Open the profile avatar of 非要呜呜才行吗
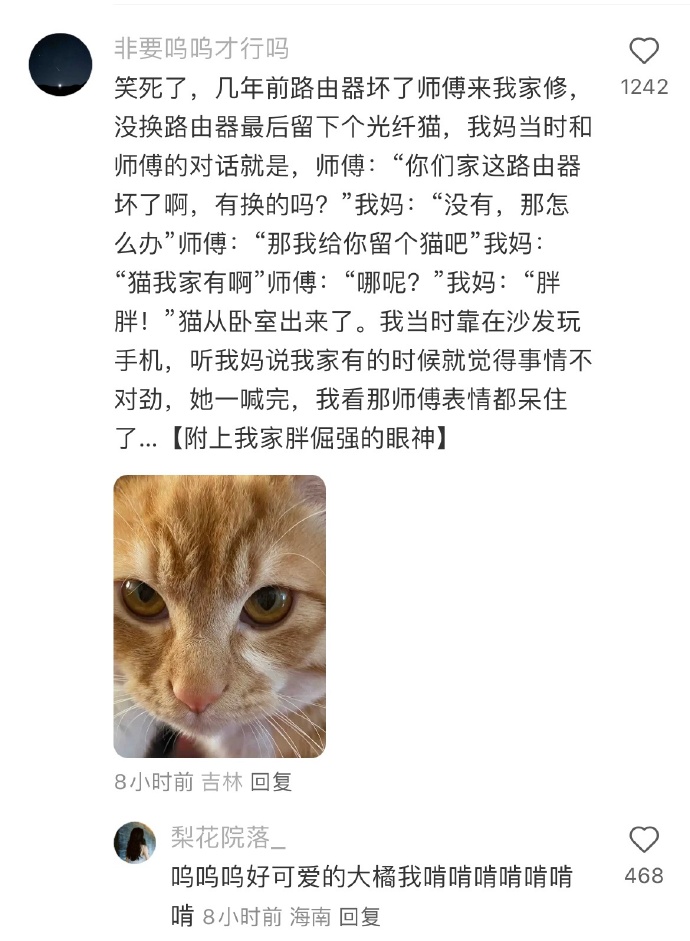 pyautogui.click(x=61, y=65)
